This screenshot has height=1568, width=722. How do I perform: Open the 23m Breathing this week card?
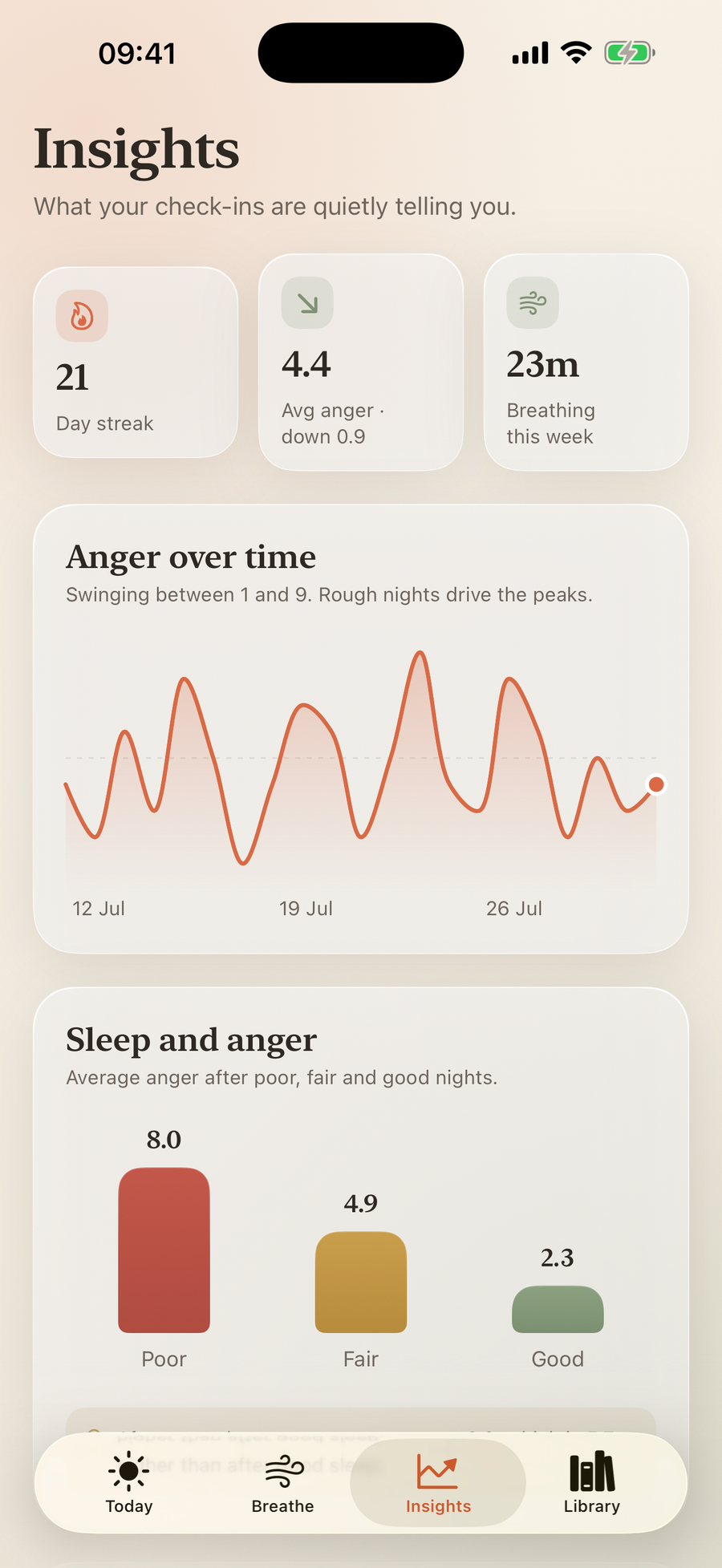586,363
